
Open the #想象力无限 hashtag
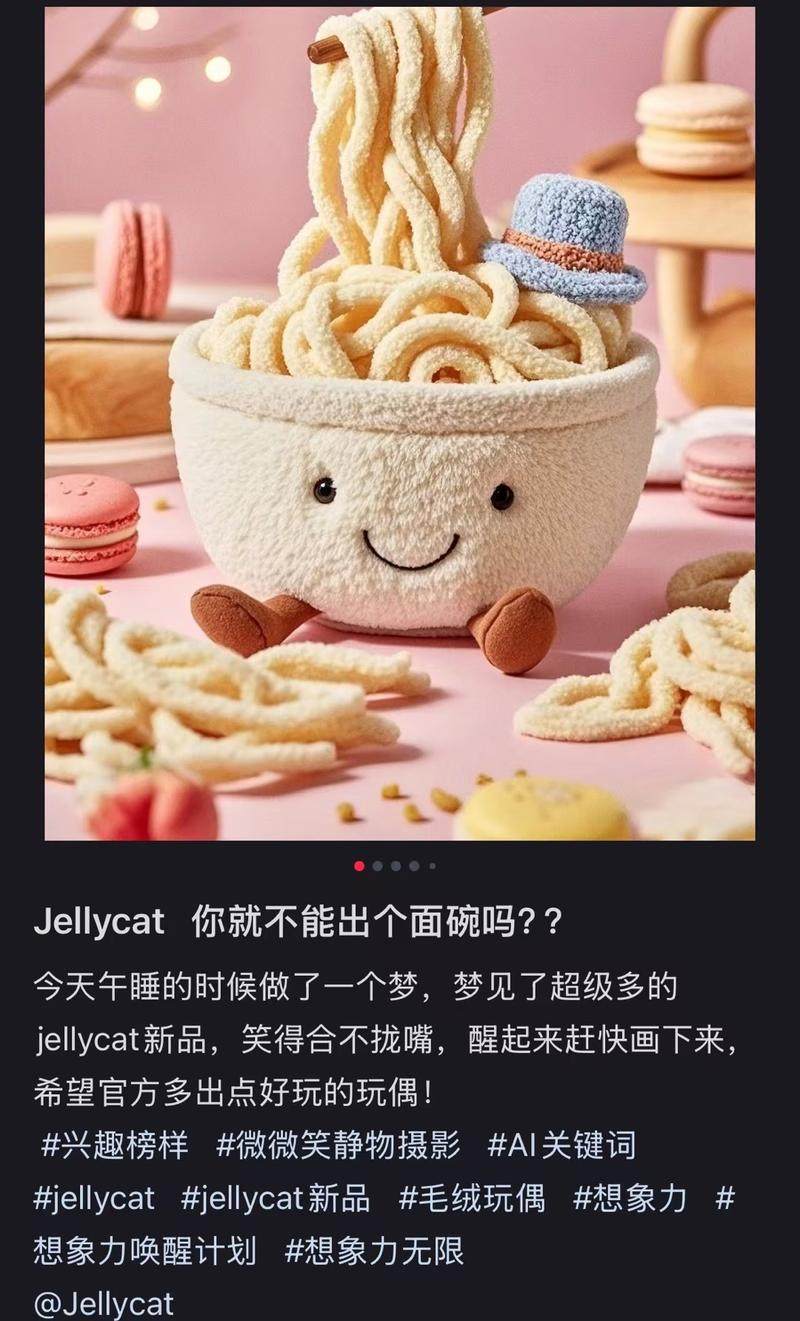[x=375, y=1251]
